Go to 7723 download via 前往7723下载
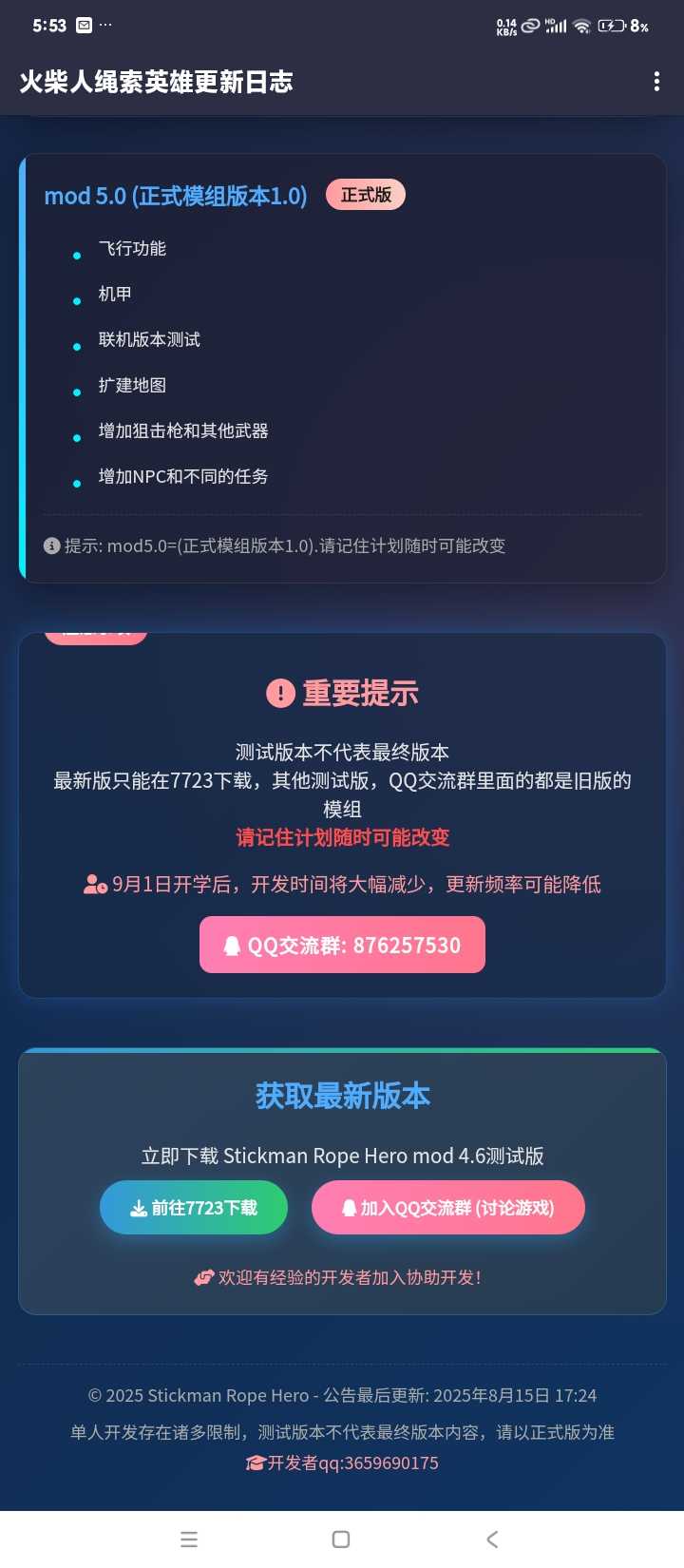 coord(194,1208)
